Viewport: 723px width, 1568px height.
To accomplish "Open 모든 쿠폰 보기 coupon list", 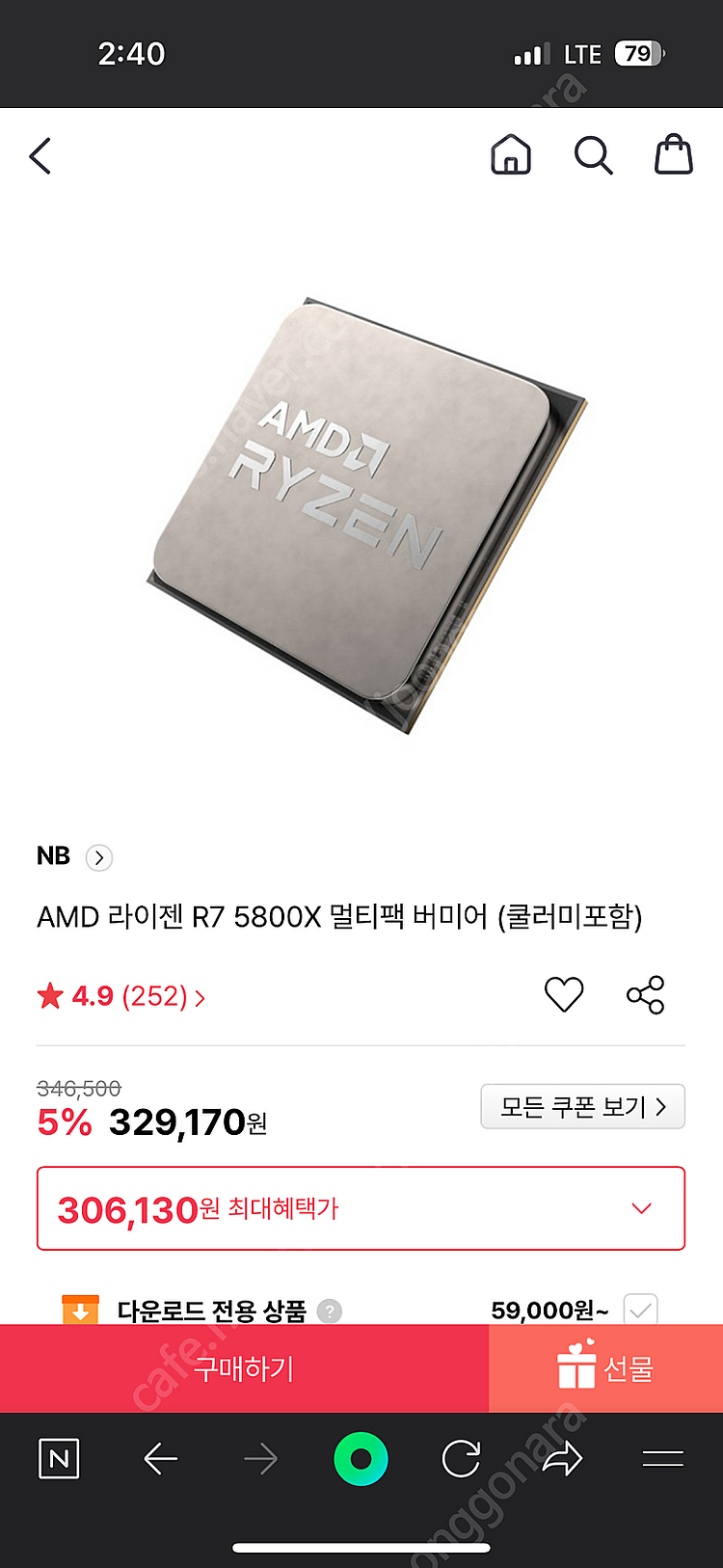I will pos(582,1106).
